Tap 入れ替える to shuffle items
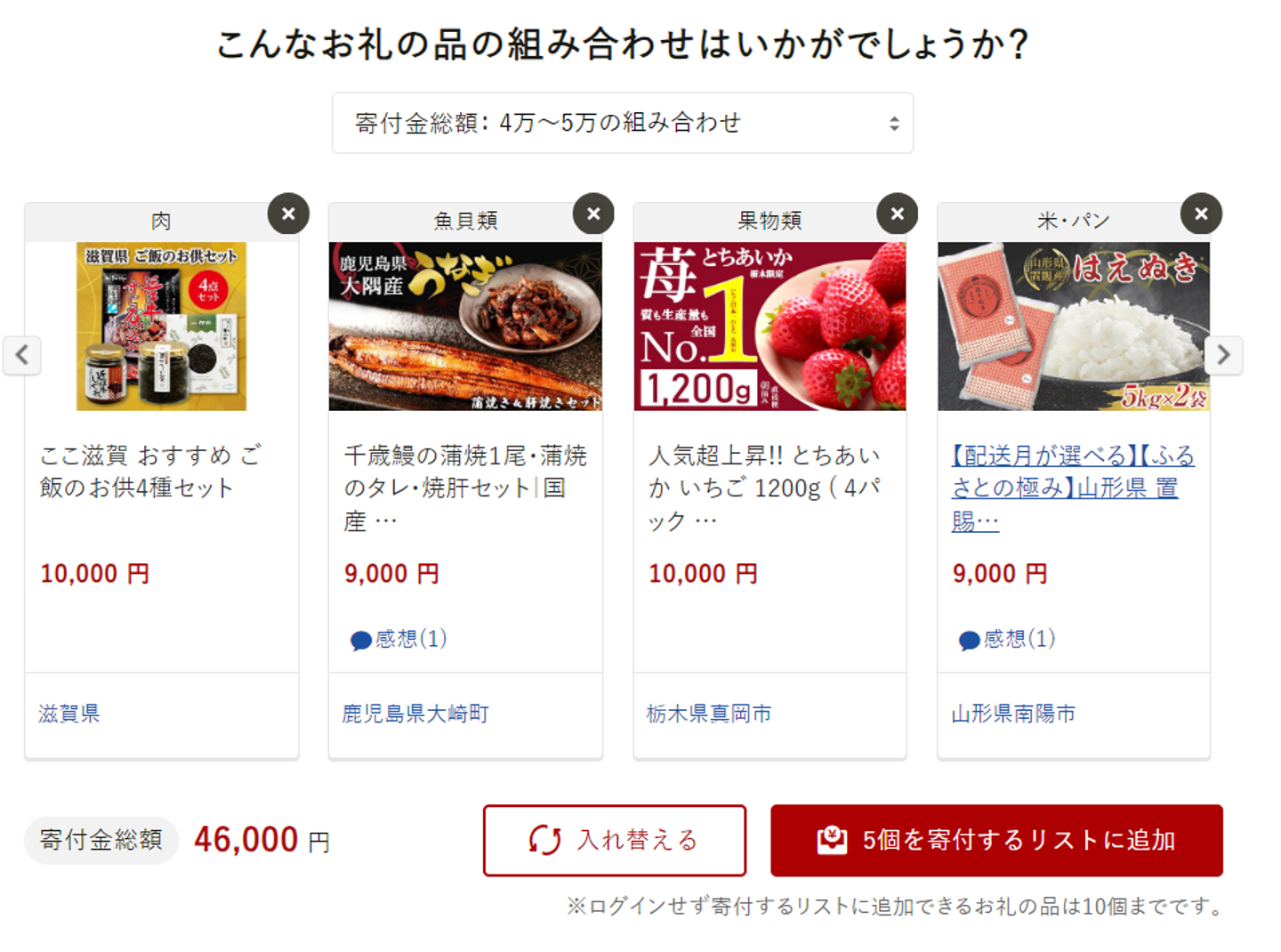Screen dimensions: 1281x952 [614, 840]
